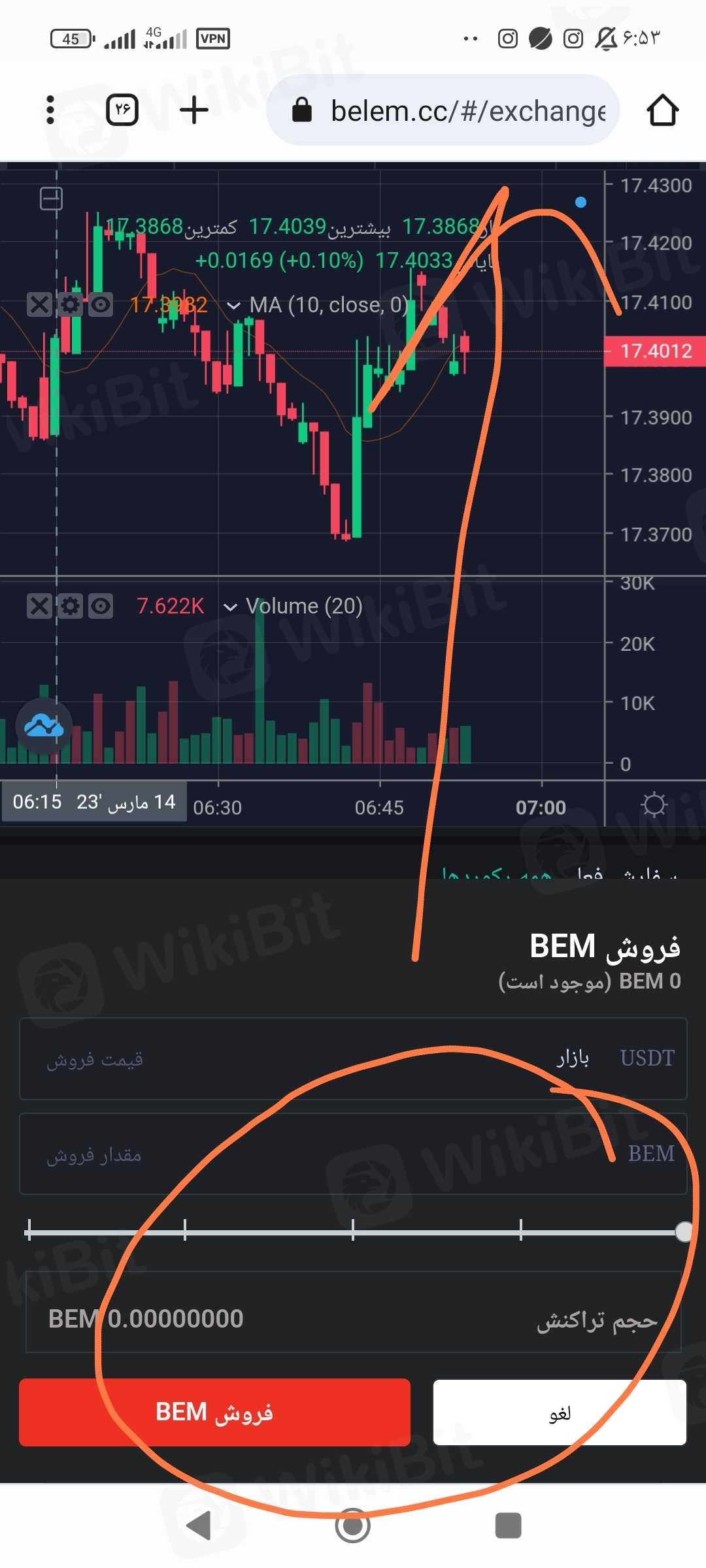The width and height of the screenshot is (706, 1568).
Task: Set the amount slider handle
Action: coord(684,1232)
